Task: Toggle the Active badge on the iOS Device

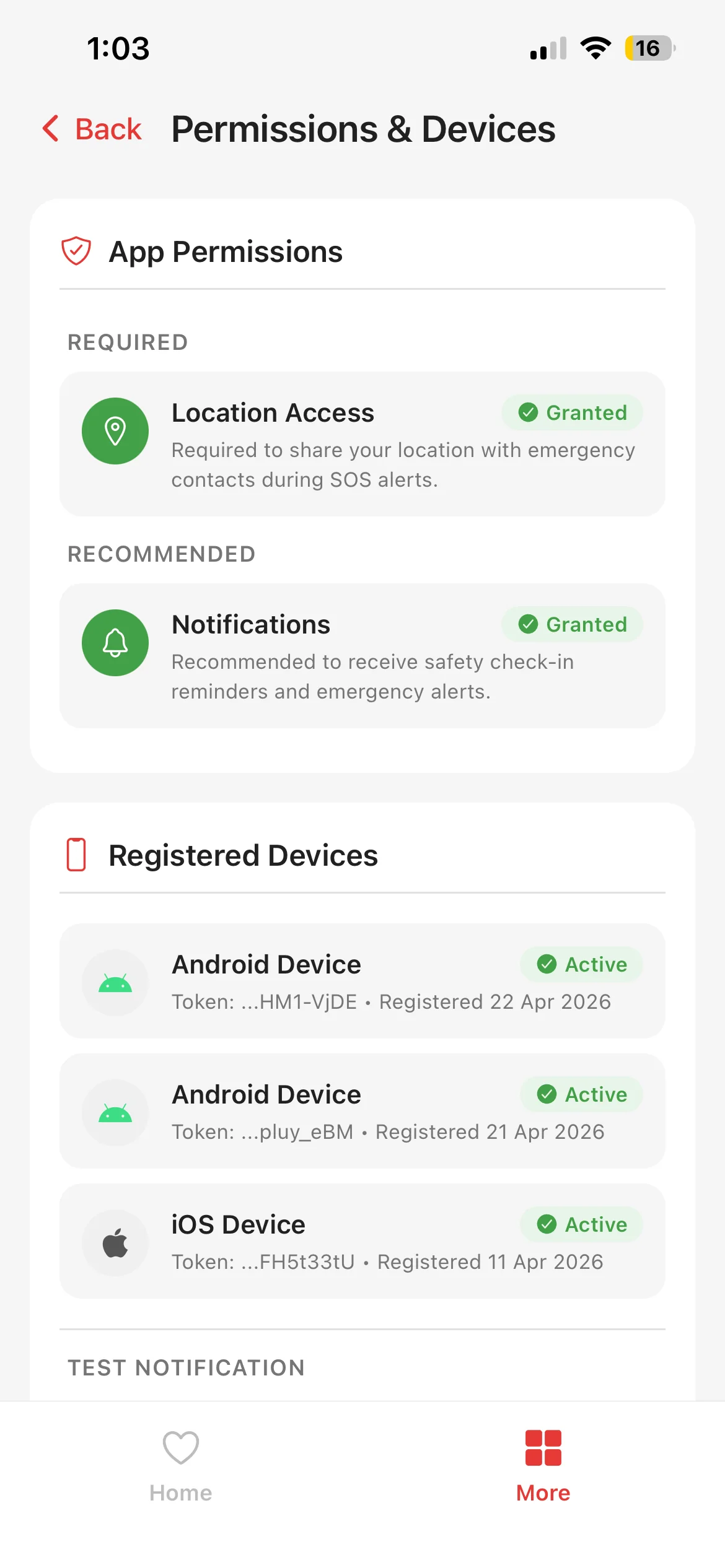Action: click(581, 1224)
